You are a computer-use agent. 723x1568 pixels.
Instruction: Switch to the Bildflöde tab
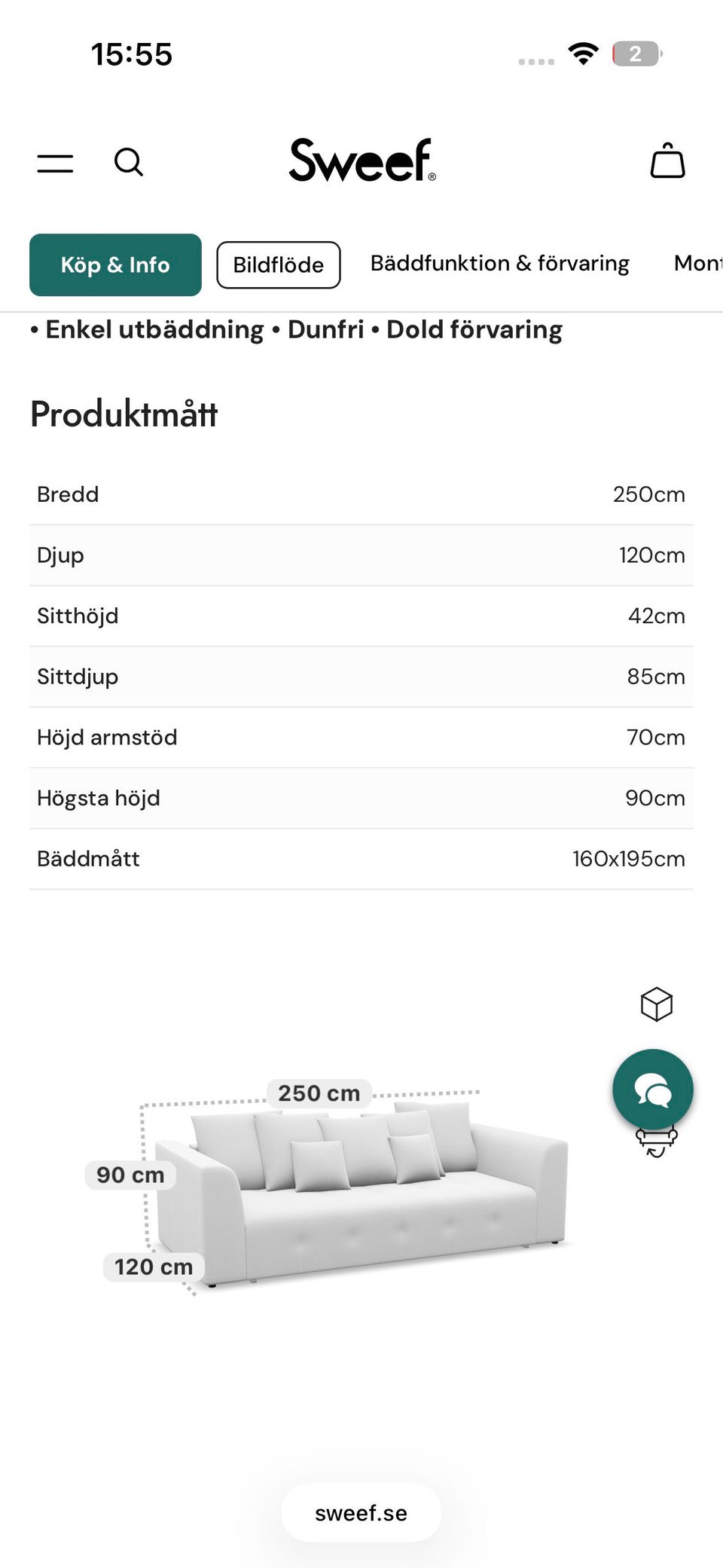tap(279, 265)
